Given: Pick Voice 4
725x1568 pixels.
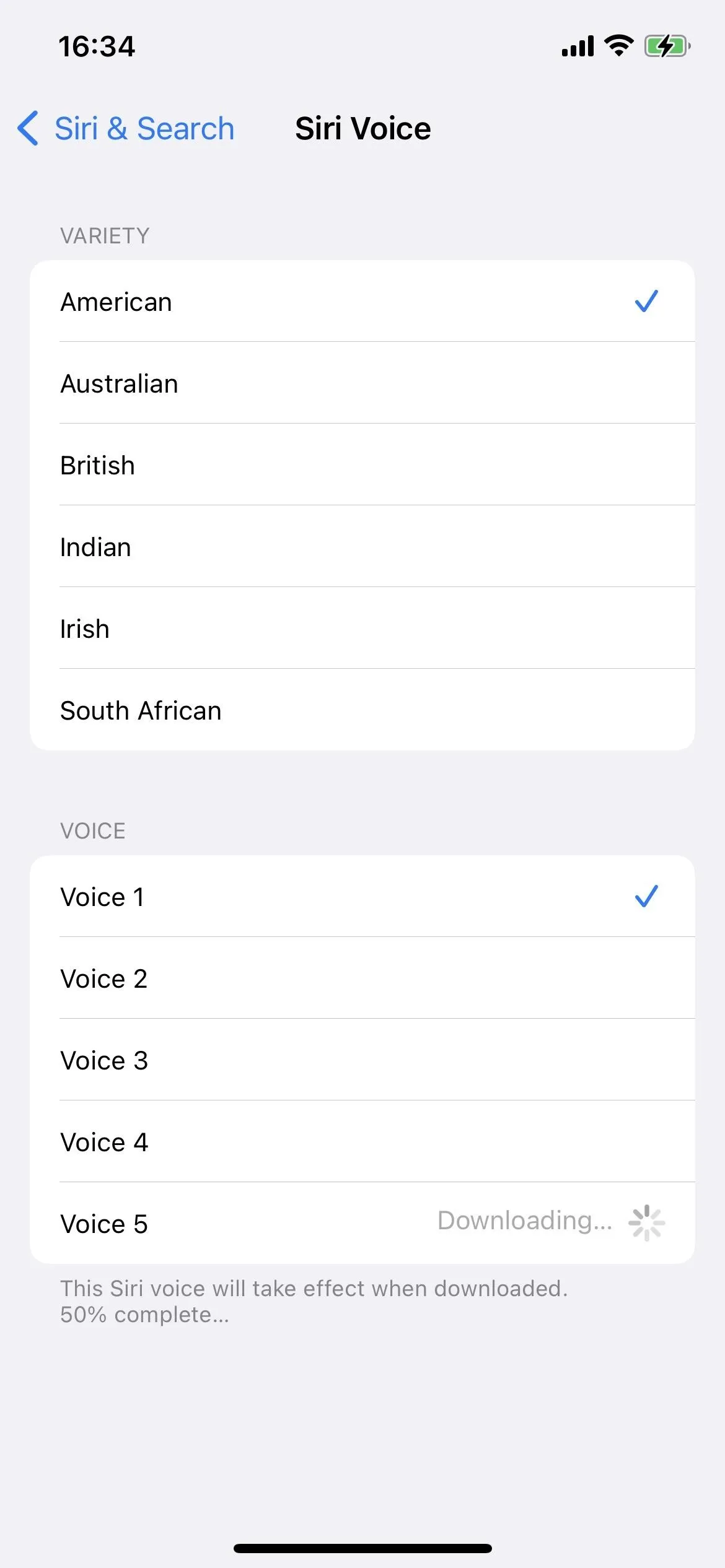Looking at the screenshot, I should tap(362, 1142).
